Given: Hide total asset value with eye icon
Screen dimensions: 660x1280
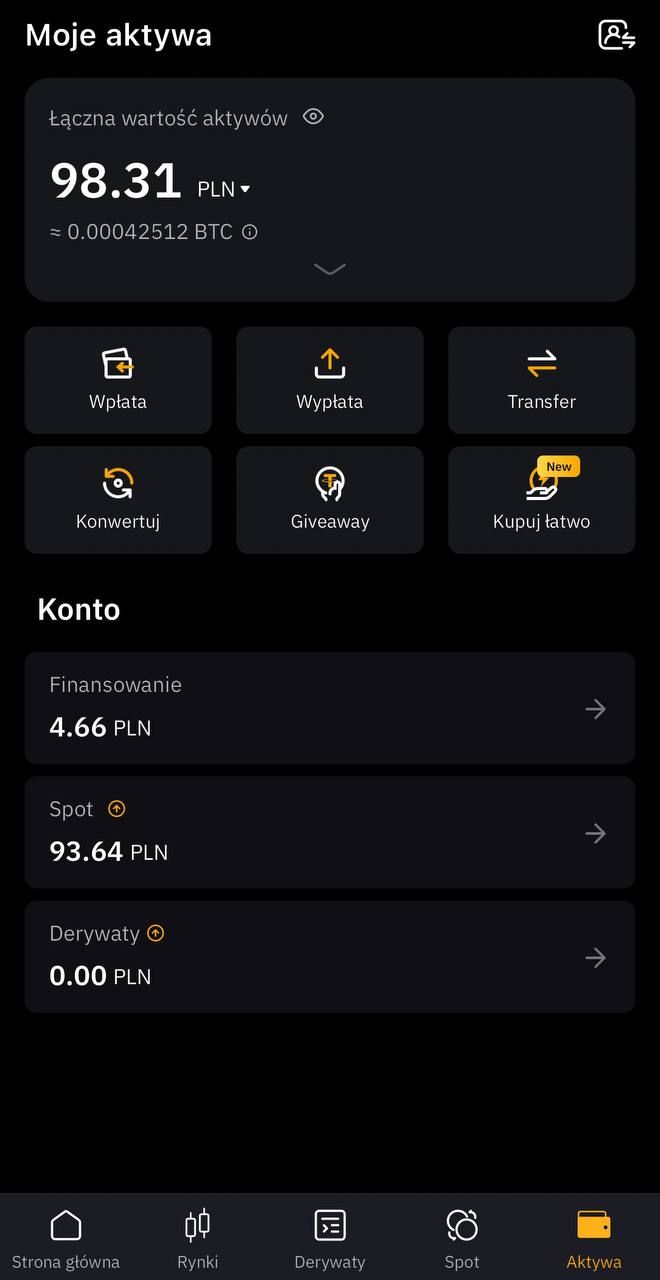Looking at the screenshot, I should [x=313, y=117].
